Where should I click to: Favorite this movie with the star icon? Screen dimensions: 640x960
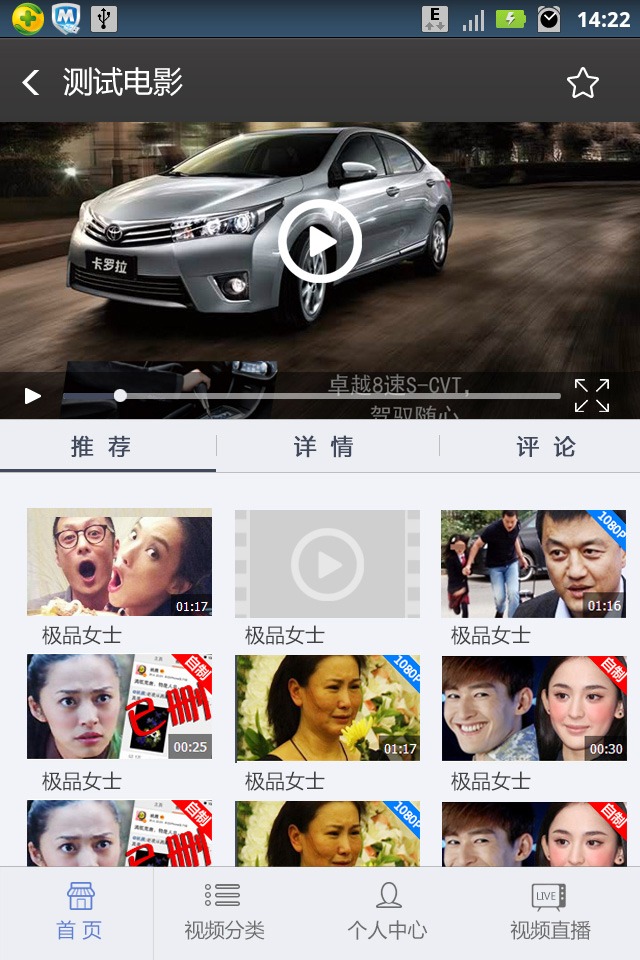[582, 83]
